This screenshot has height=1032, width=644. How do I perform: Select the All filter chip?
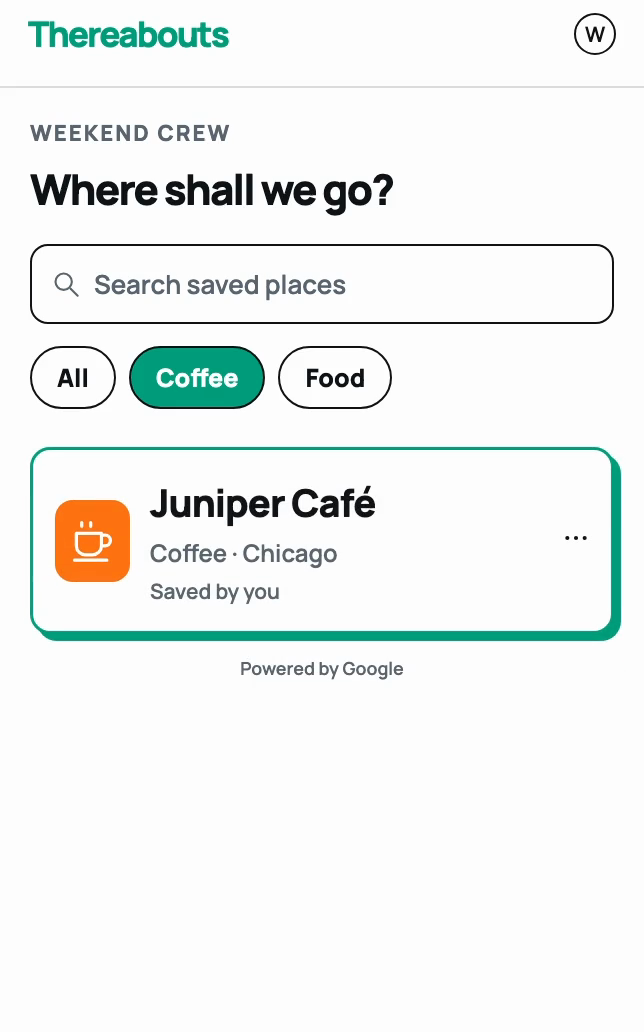coord(73,378)
